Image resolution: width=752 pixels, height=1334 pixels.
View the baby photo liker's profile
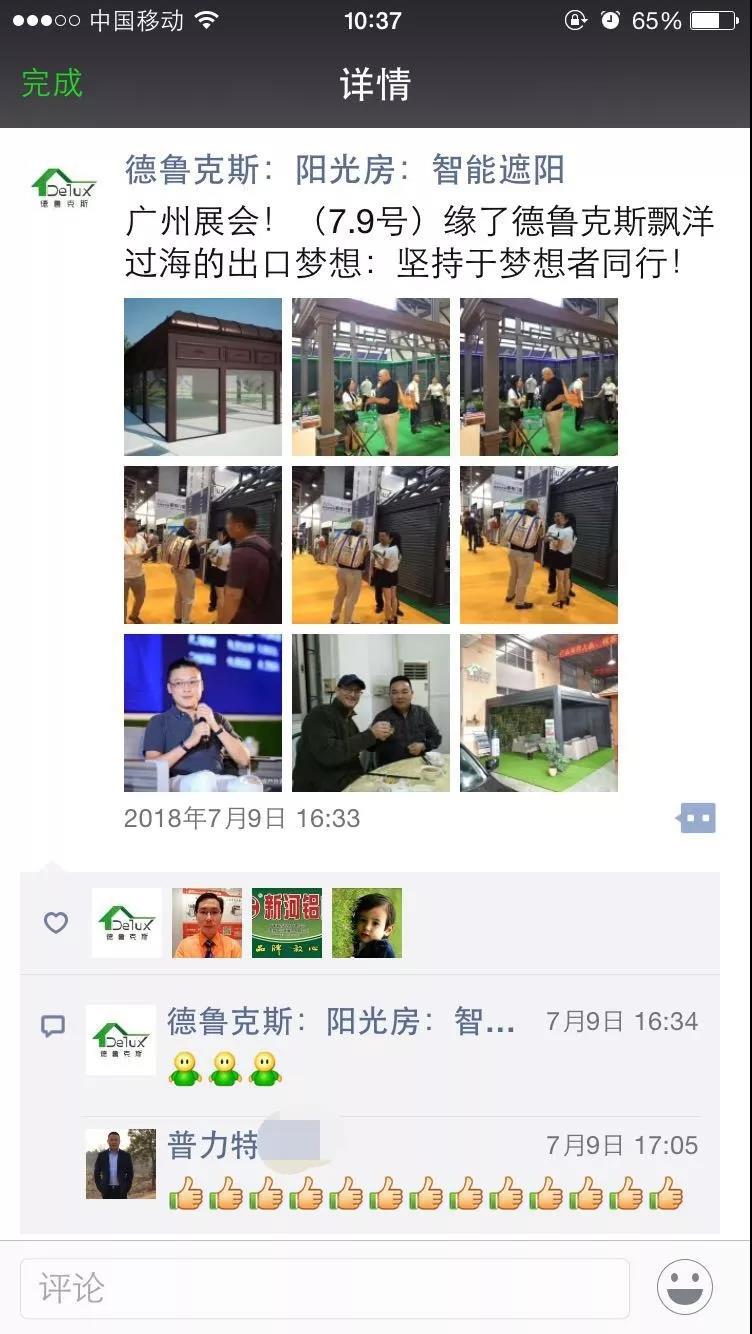coord(367,923)
